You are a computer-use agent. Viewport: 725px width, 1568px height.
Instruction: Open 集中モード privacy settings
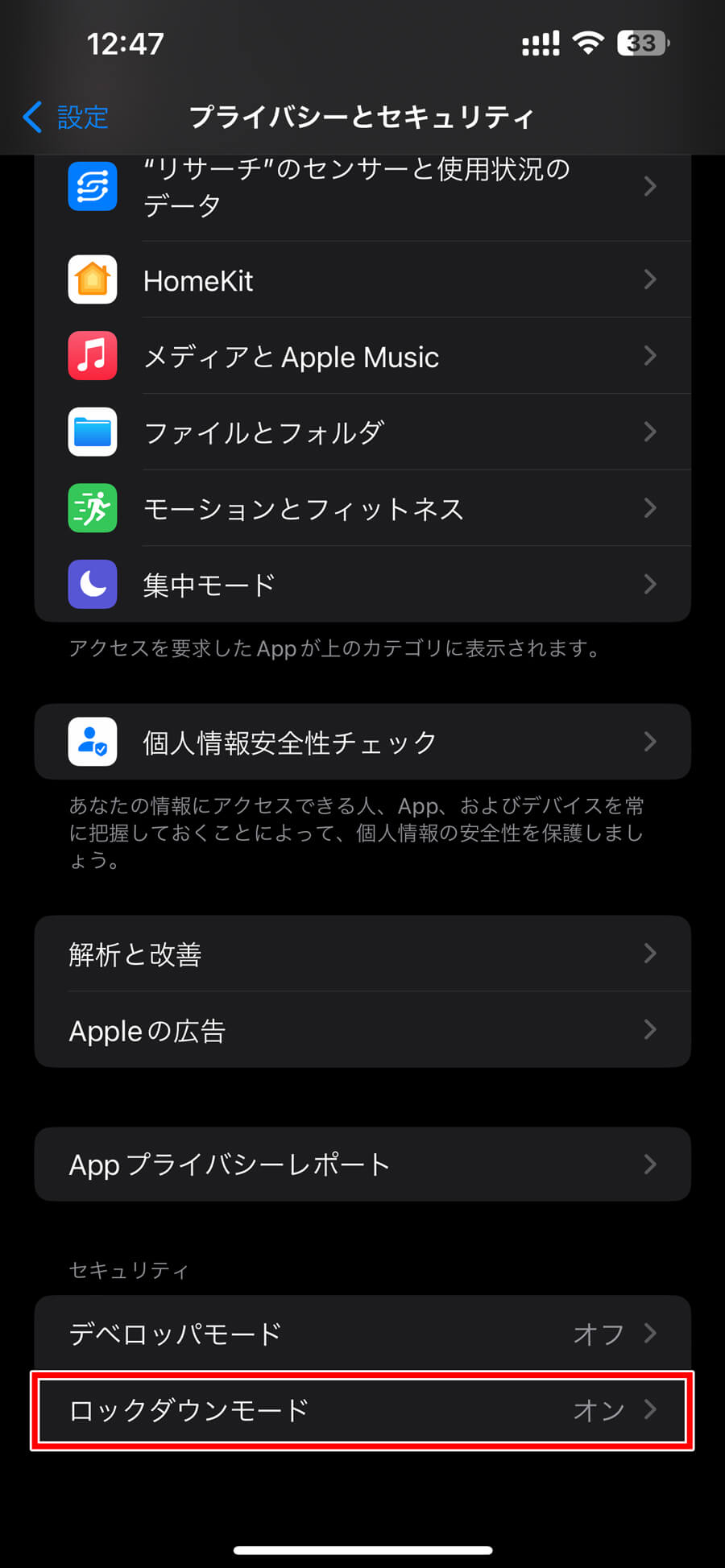click(362, 584)
